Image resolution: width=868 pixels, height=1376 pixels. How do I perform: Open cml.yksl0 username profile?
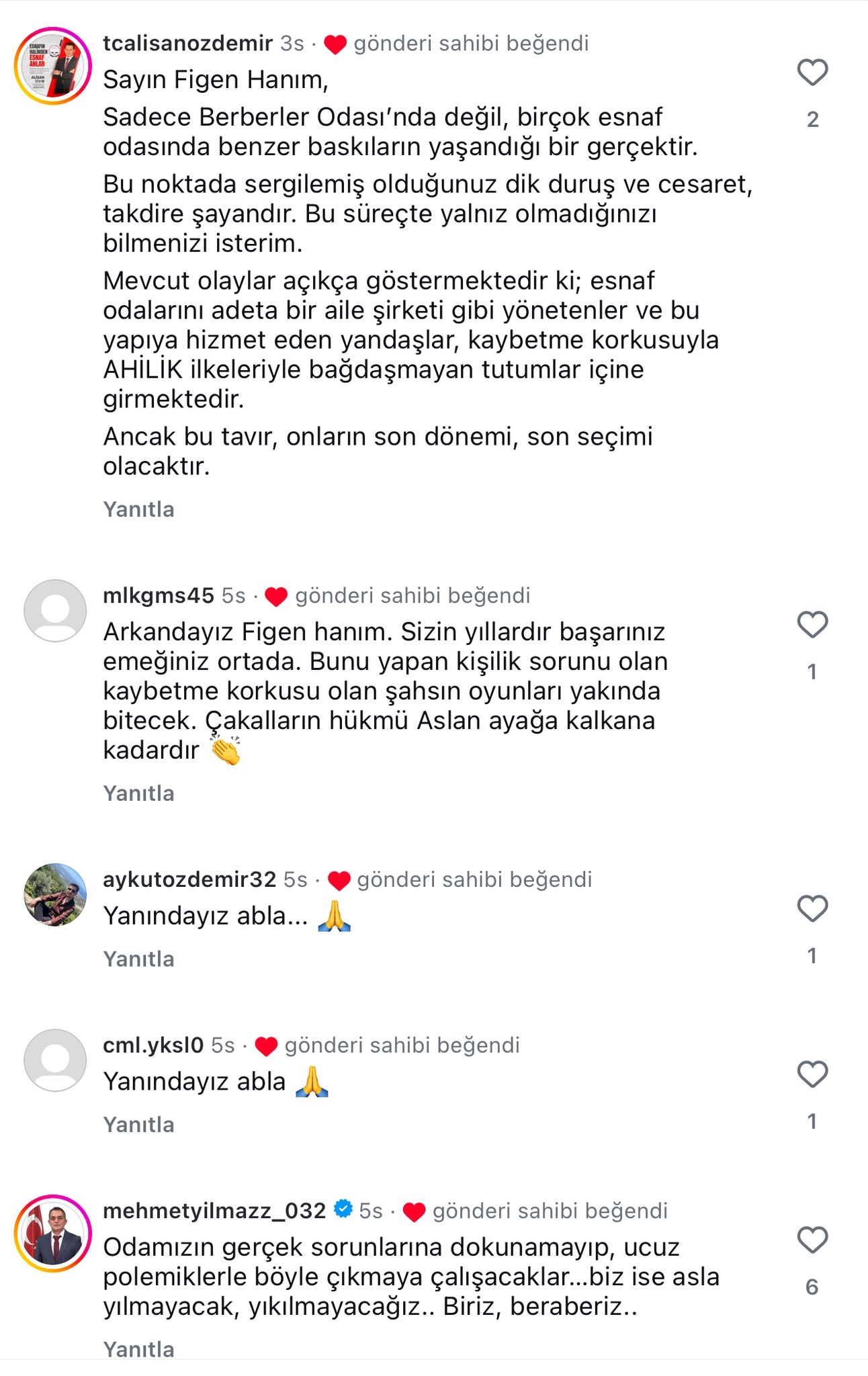point(153,1045)
